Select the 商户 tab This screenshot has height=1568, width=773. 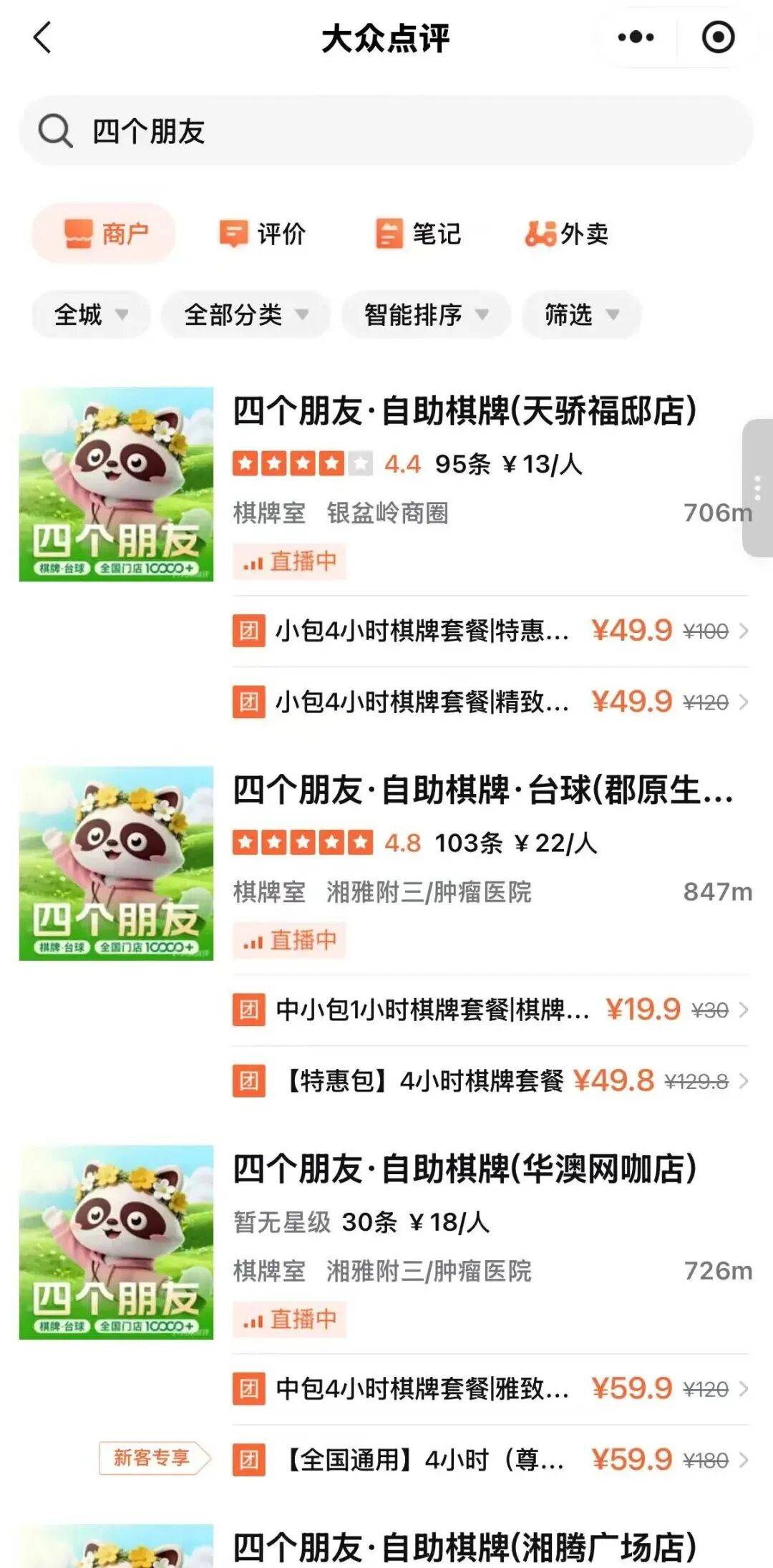104,233
